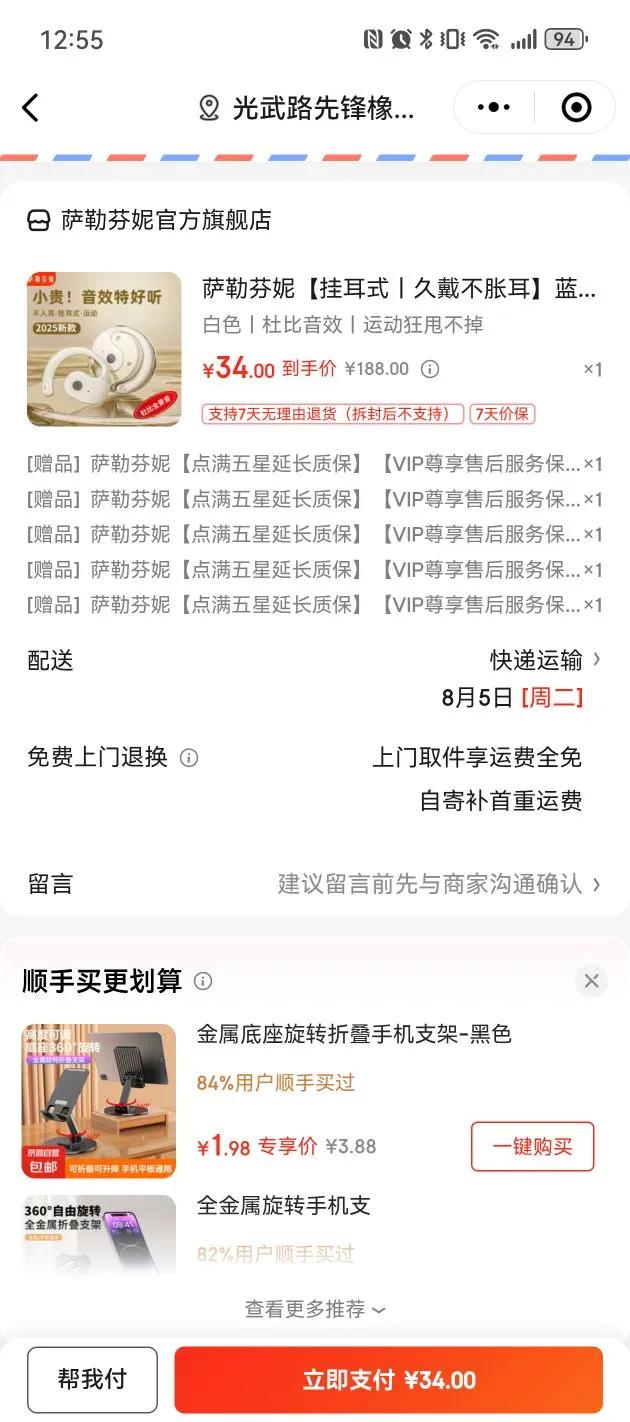Open the delivery address 光武路先锋橡…
Viewport: 630px width, 1422px height.
pyautogui.click(x=308, y=108)
